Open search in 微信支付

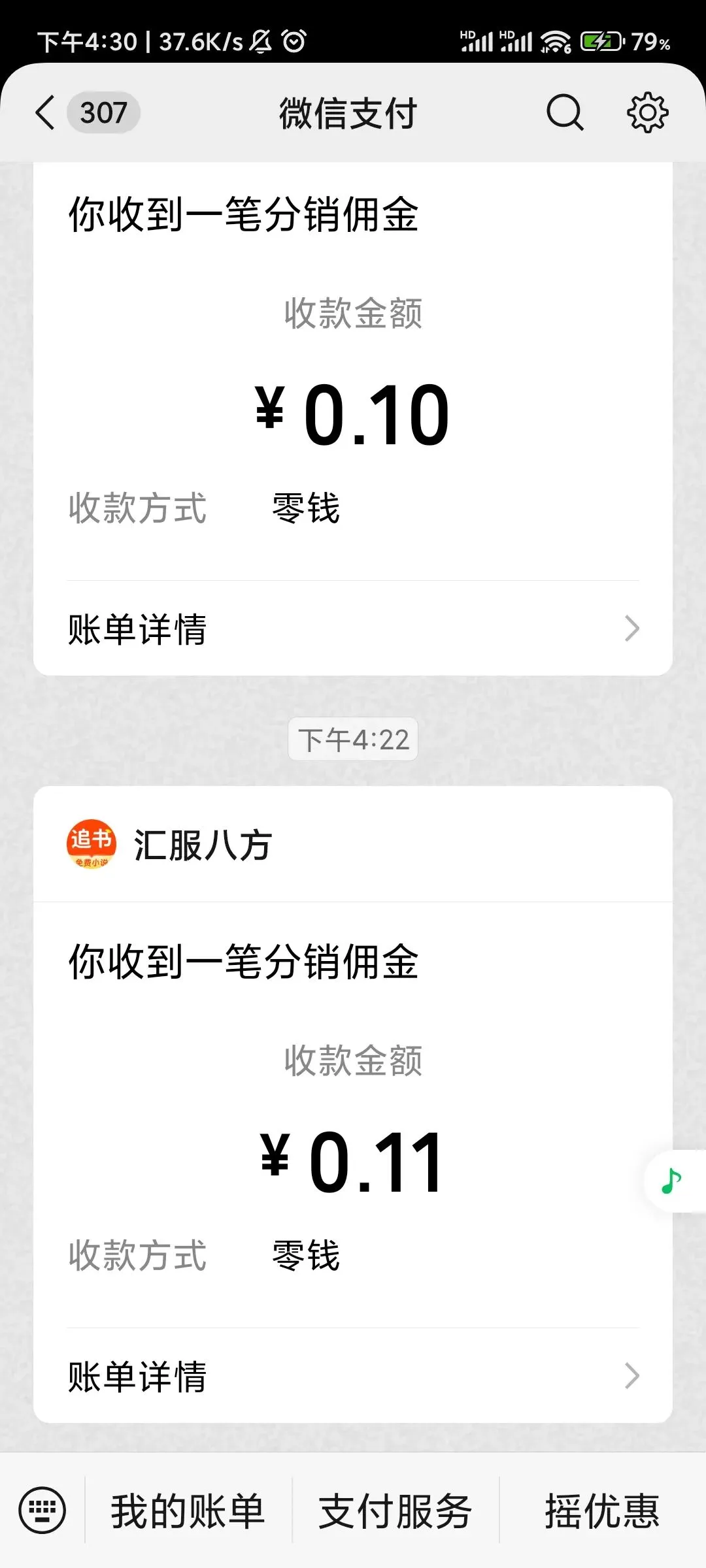pos(565,112)
